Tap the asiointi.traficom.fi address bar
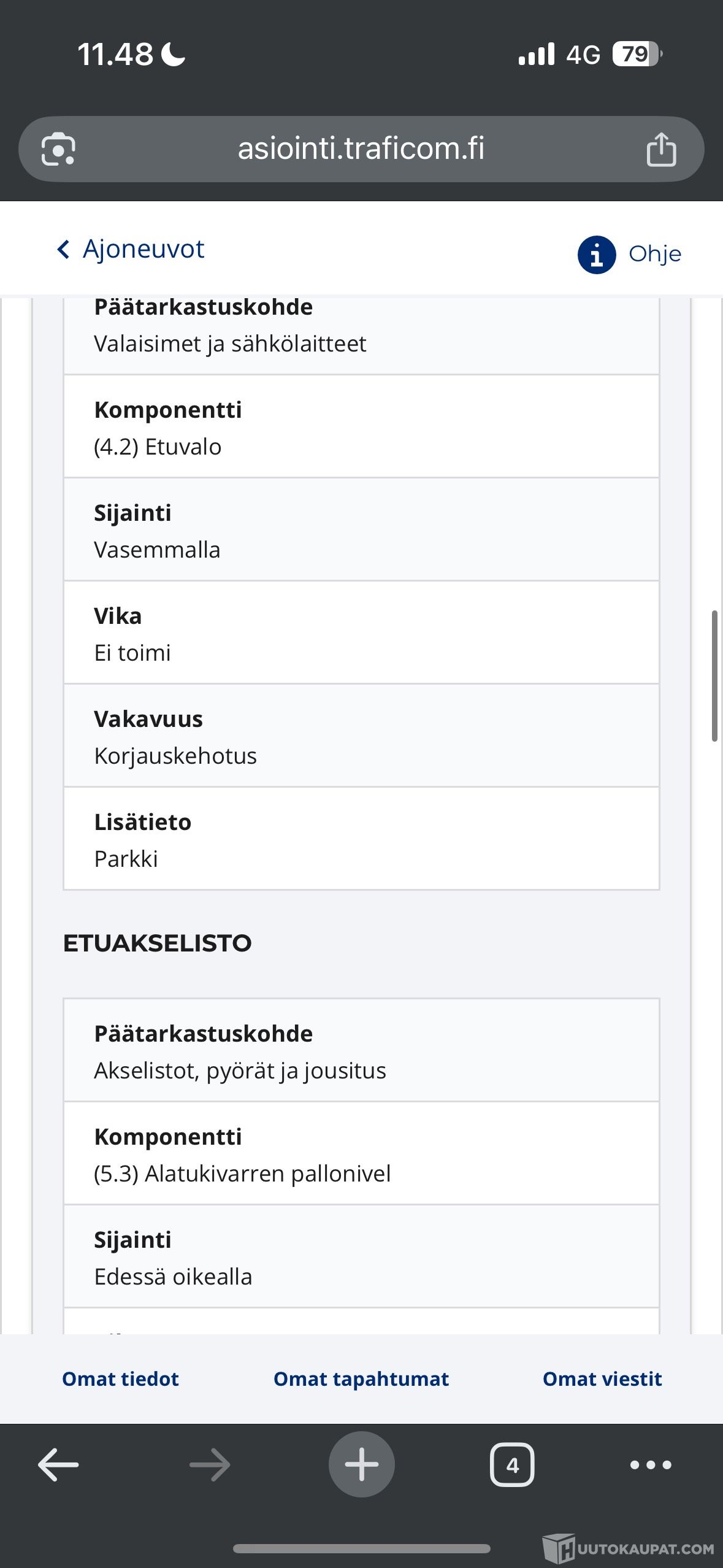The height and width of the screenshot is (1568, 723). click(361, 148)
